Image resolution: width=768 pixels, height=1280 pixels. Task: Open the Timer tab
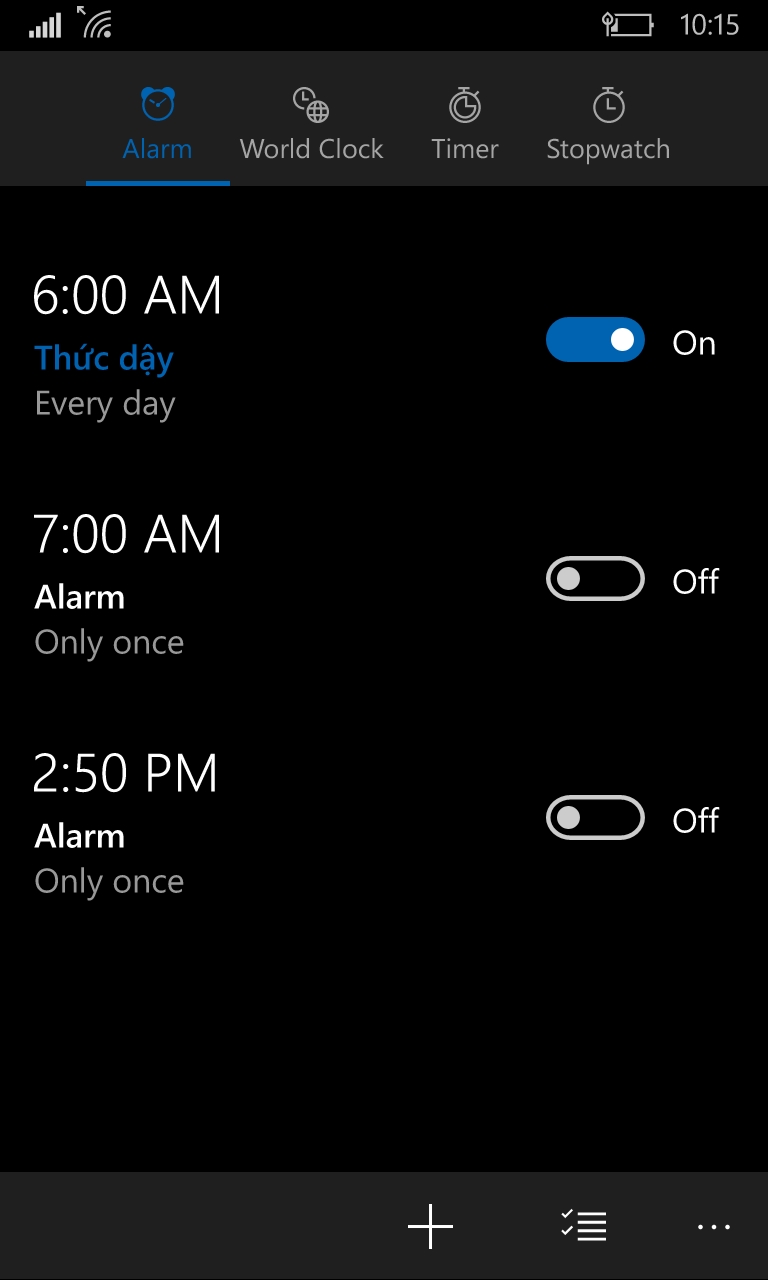tap(464, 148)
